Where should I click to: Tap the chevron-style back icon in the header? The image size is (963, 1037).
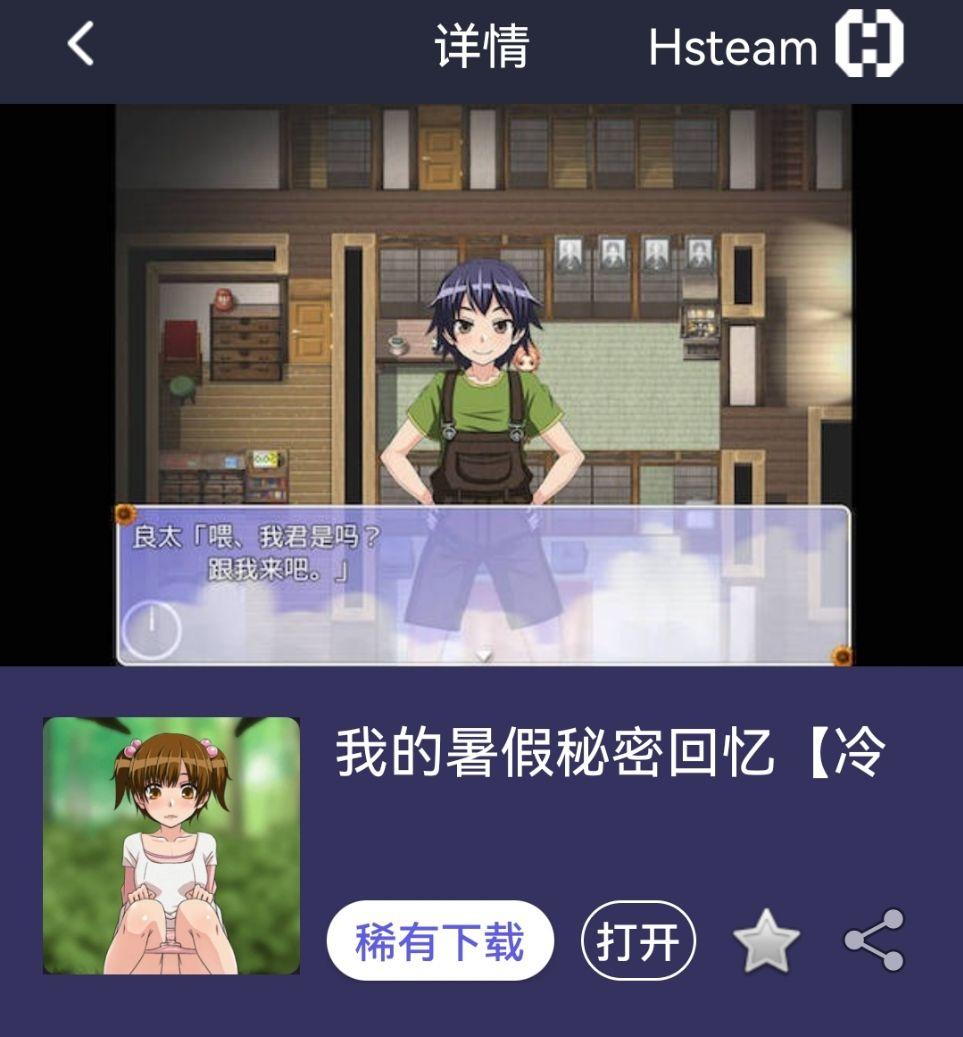pos(80,45)
